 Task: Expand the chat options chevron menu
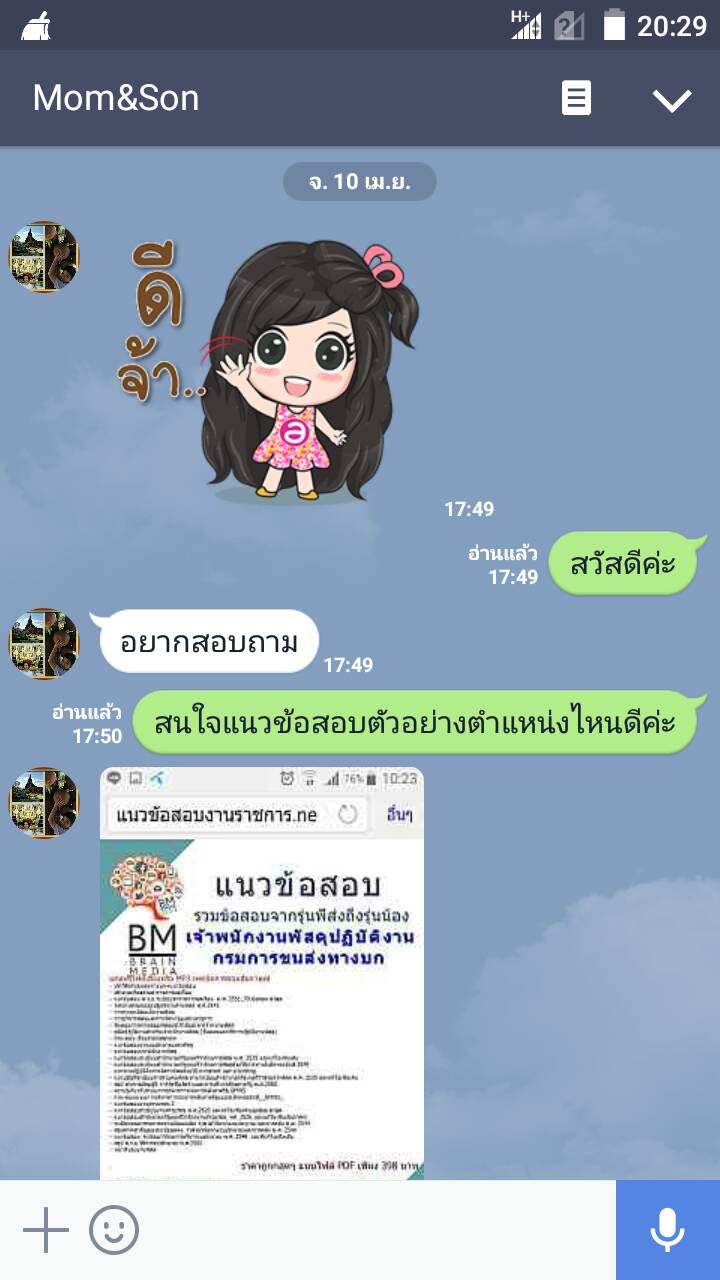(x=671, y=99)
